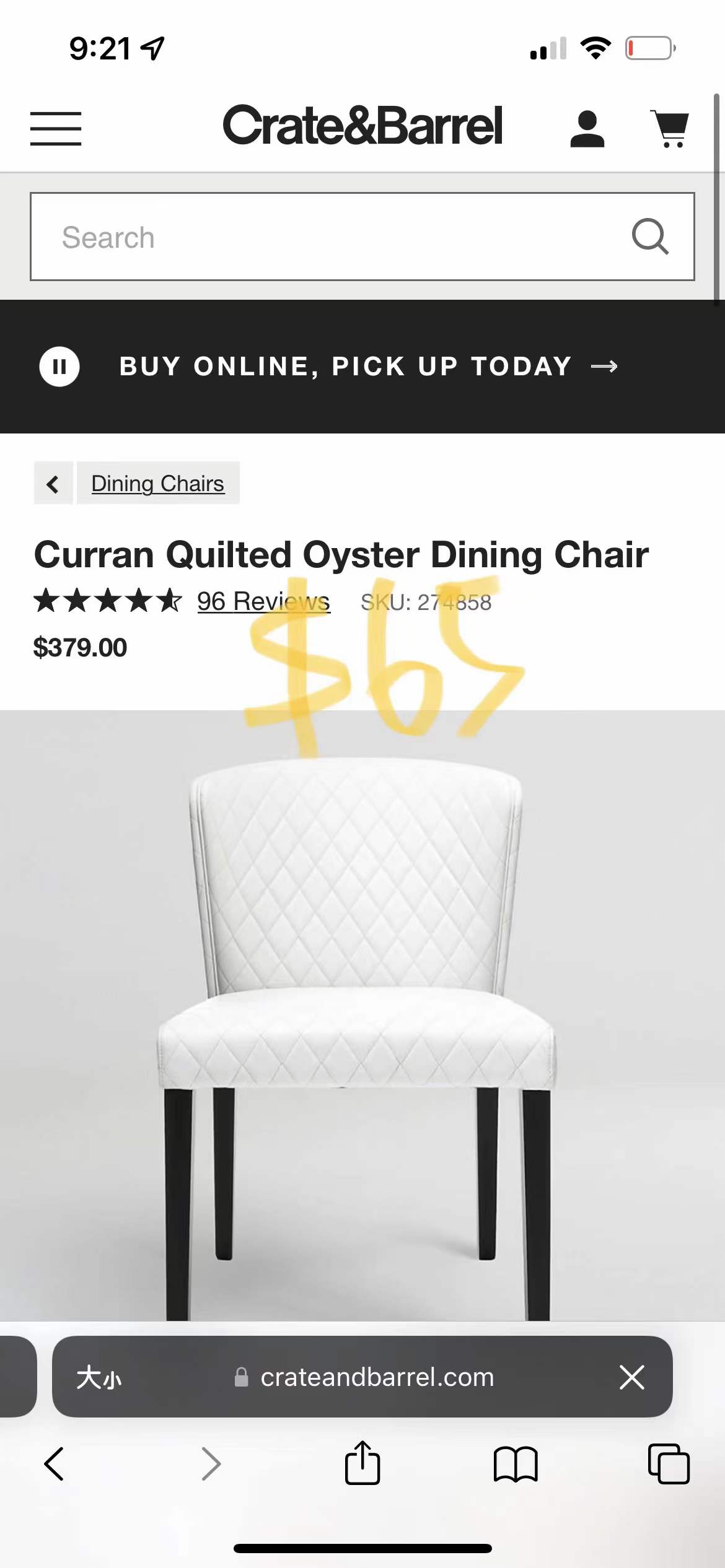View the shopping cart

tap(670, 129)
